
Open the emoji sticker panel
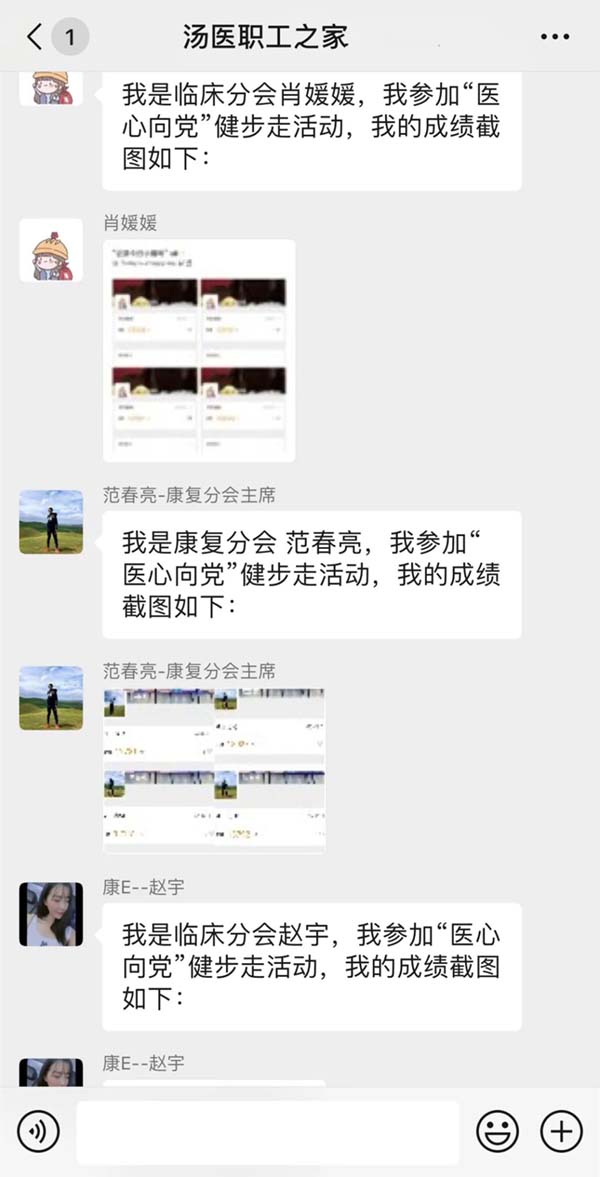[x=497, y=1131]
